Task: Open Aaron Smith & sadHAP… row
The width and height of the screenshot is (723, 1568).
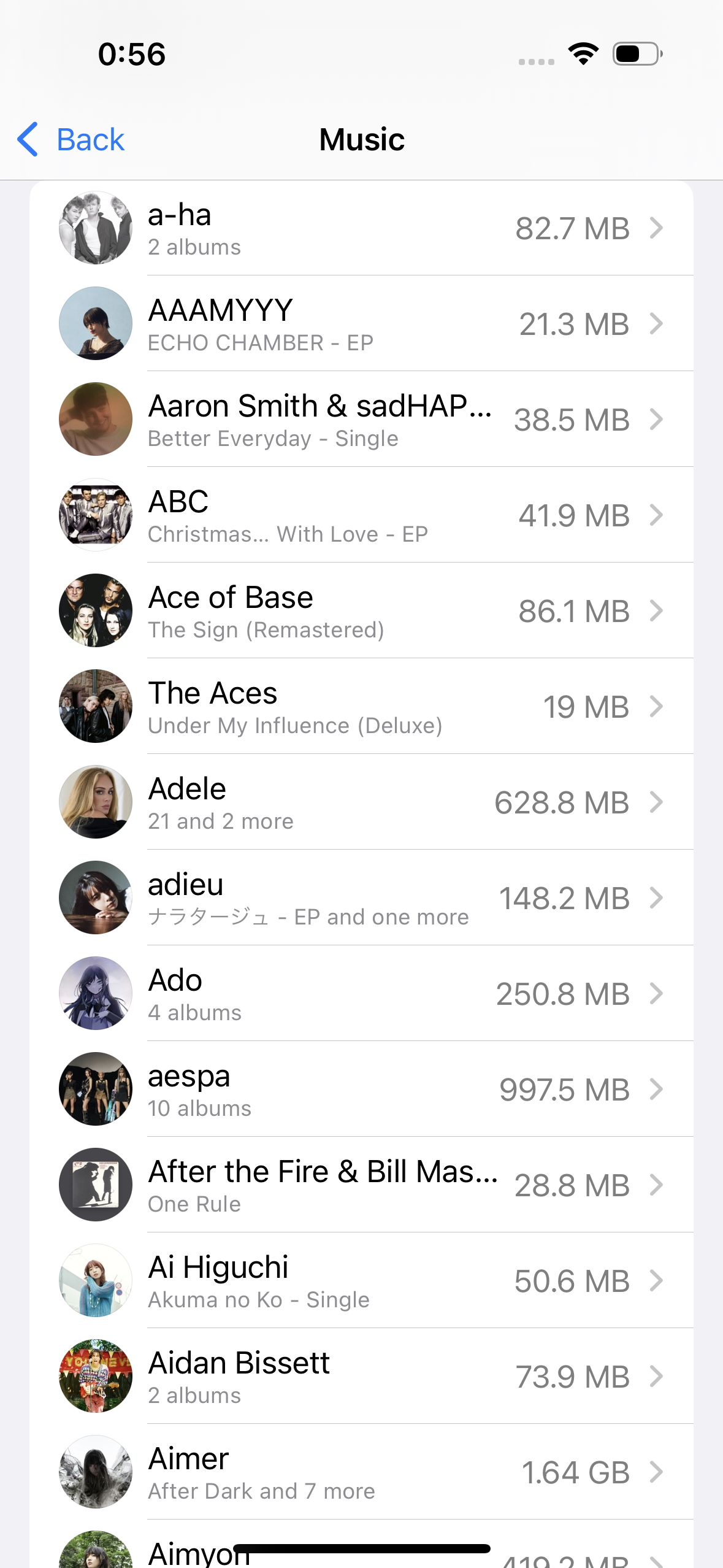Action: (361, 420)
